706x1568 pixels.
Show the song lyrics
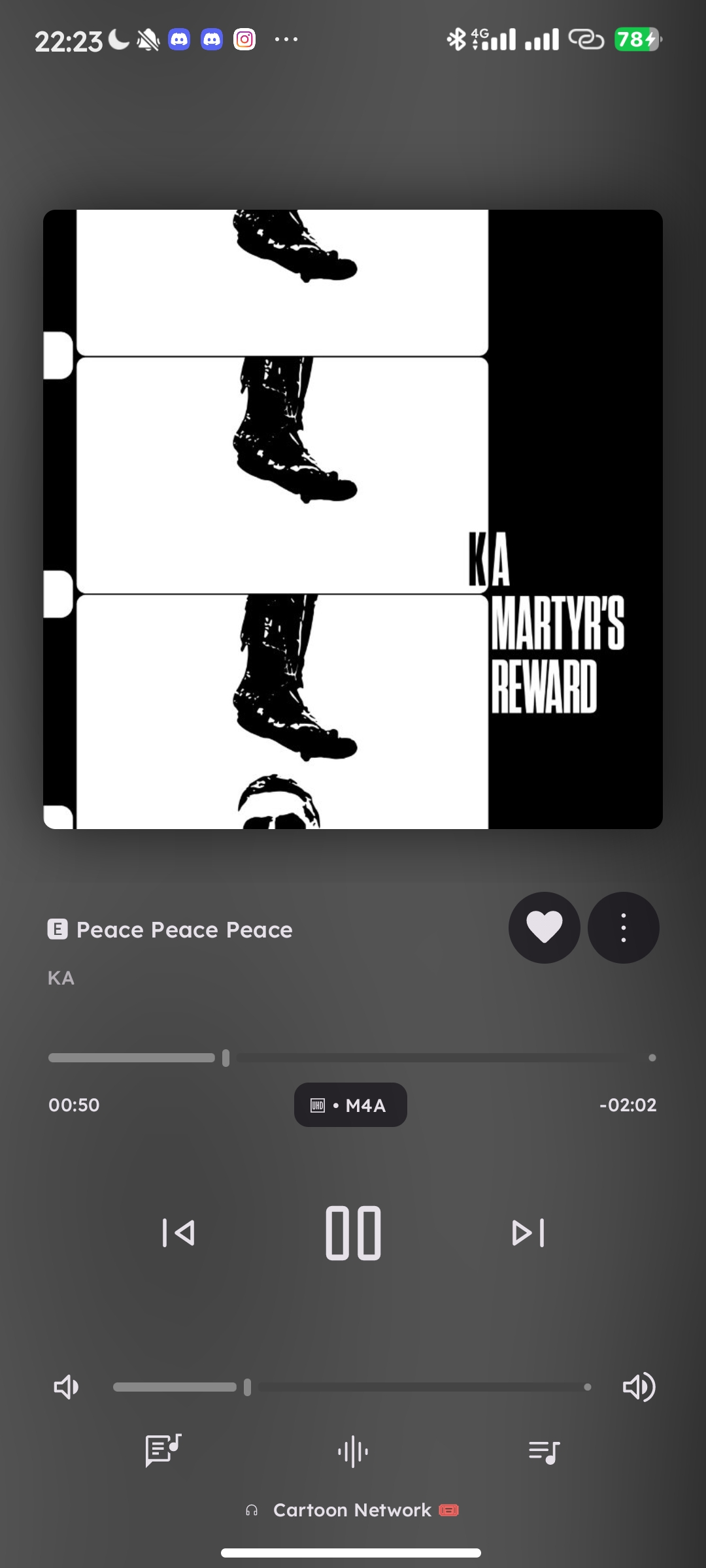click(162, 1451)
